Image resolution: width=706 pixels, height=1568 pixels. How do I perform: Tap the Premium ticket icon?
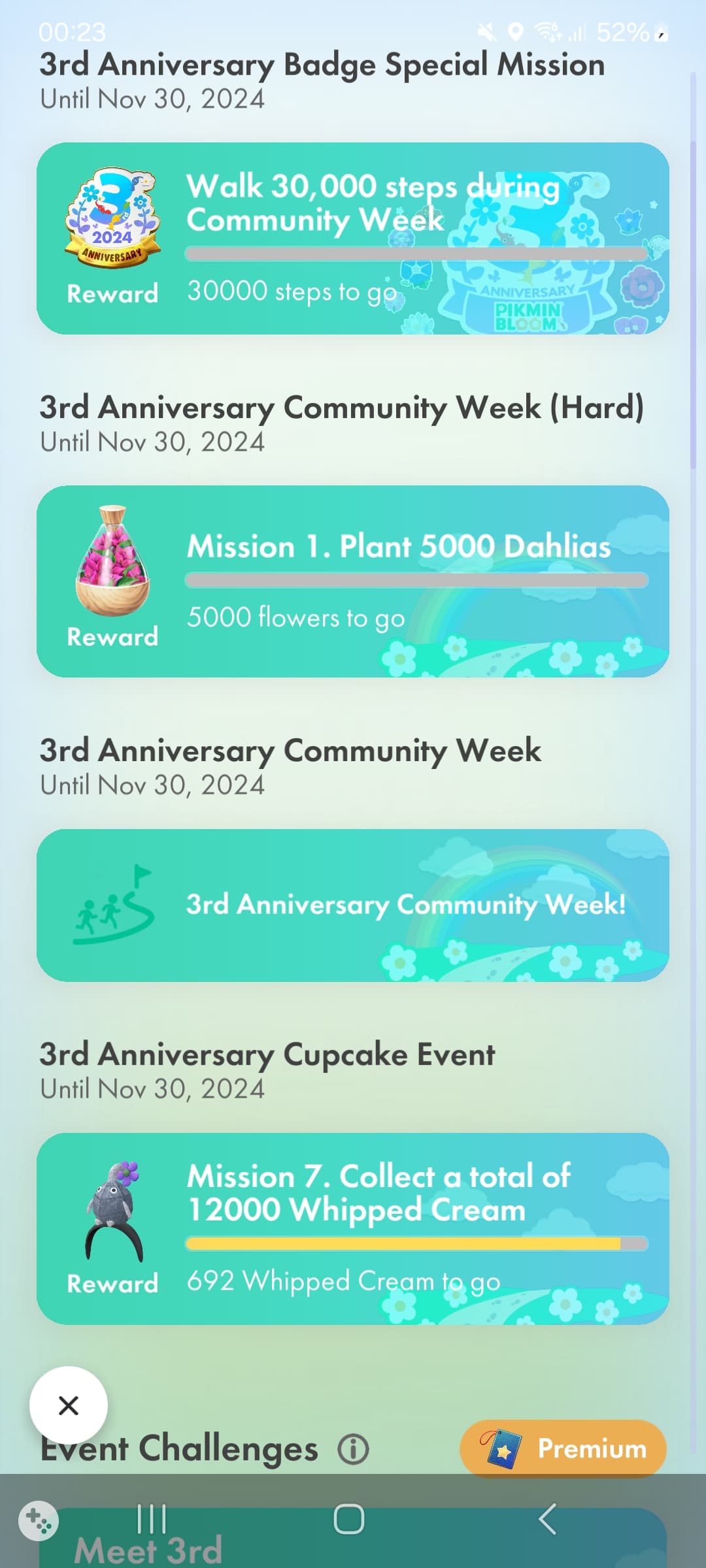tap(499, 1449)
